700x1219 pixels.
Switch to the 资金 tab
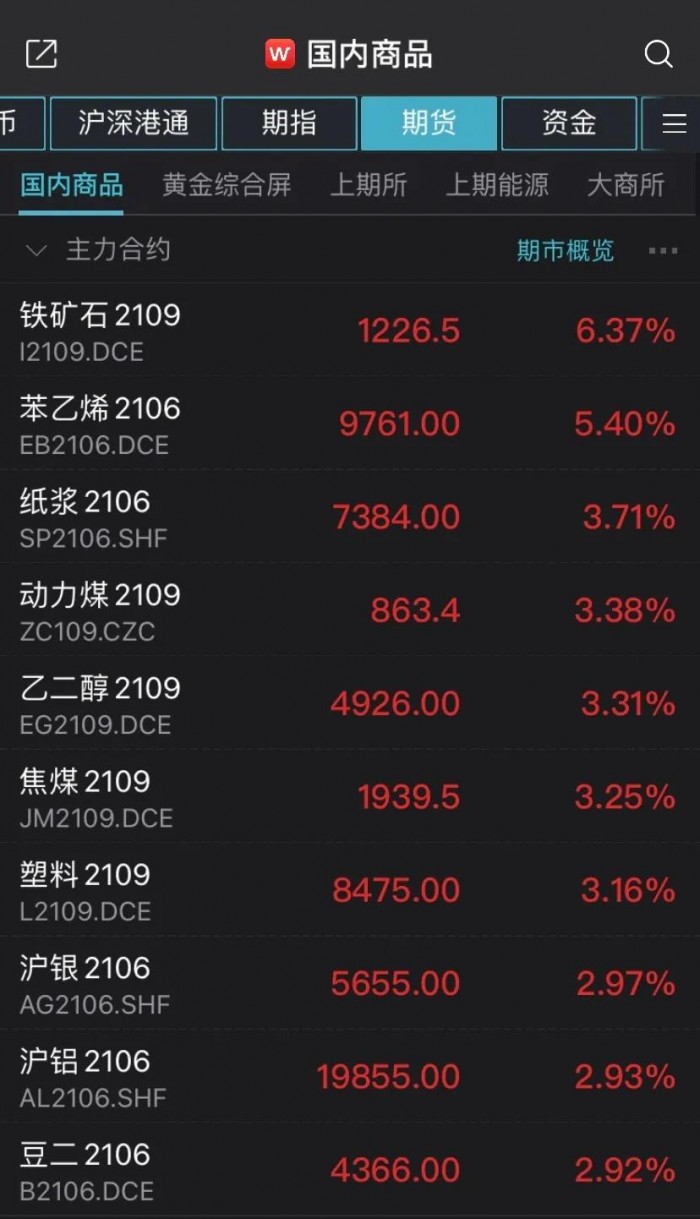(x=569, y=123)
